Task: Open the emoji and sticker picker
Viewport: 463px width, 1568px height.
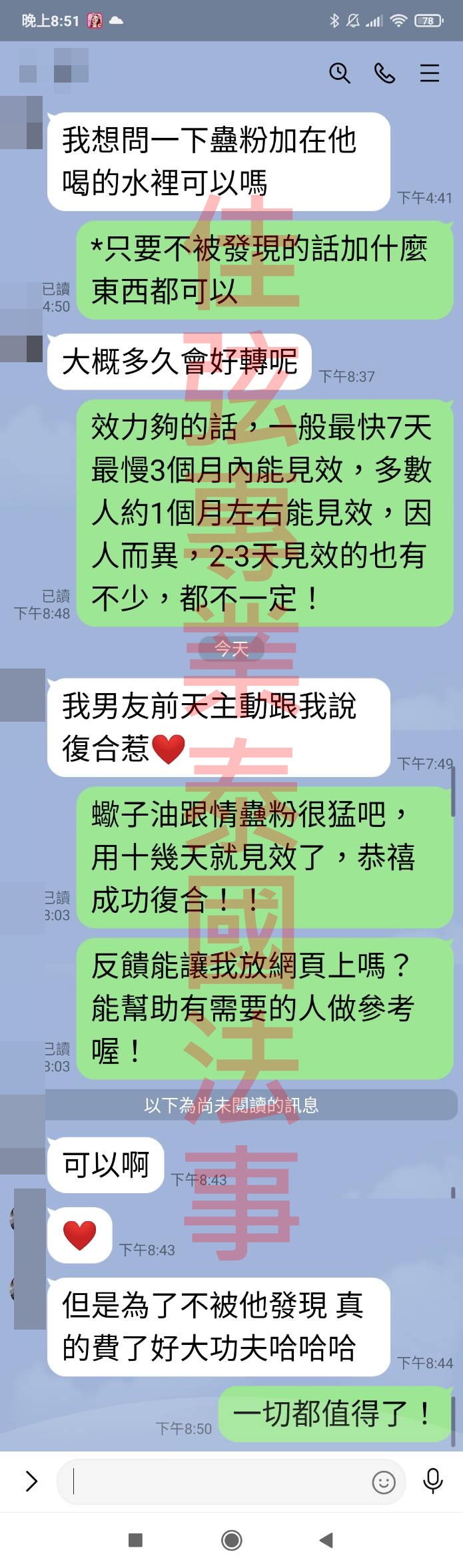Action: pyautogui.click(x=384, y=1482)
